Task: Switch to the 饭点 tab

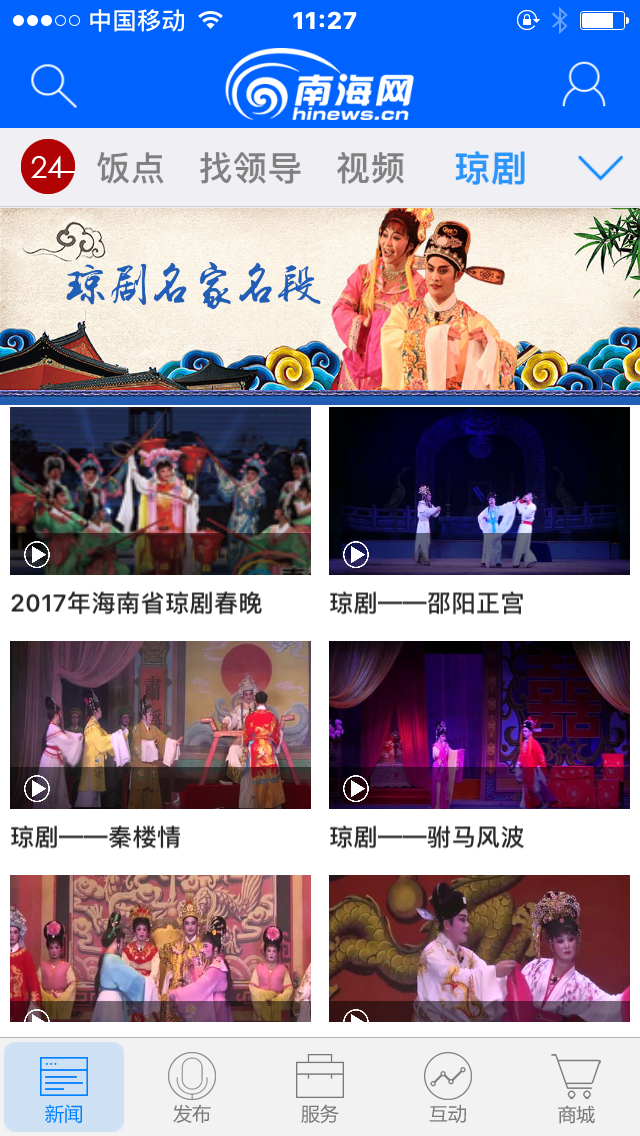Action: point(130,168)
